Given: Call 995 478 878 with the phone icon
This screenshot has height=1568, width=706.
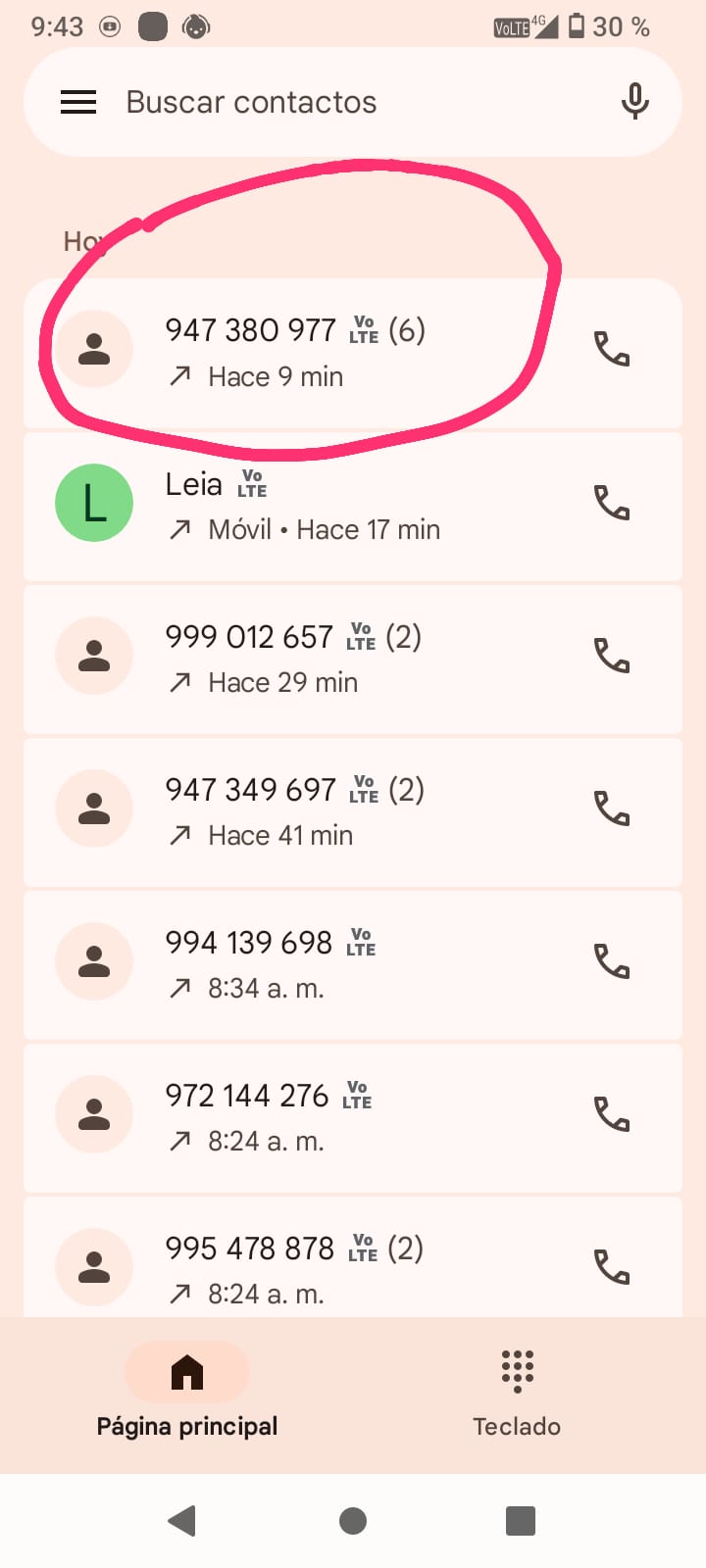Looking at the screenshot, I should click(x=612, y=1267).
